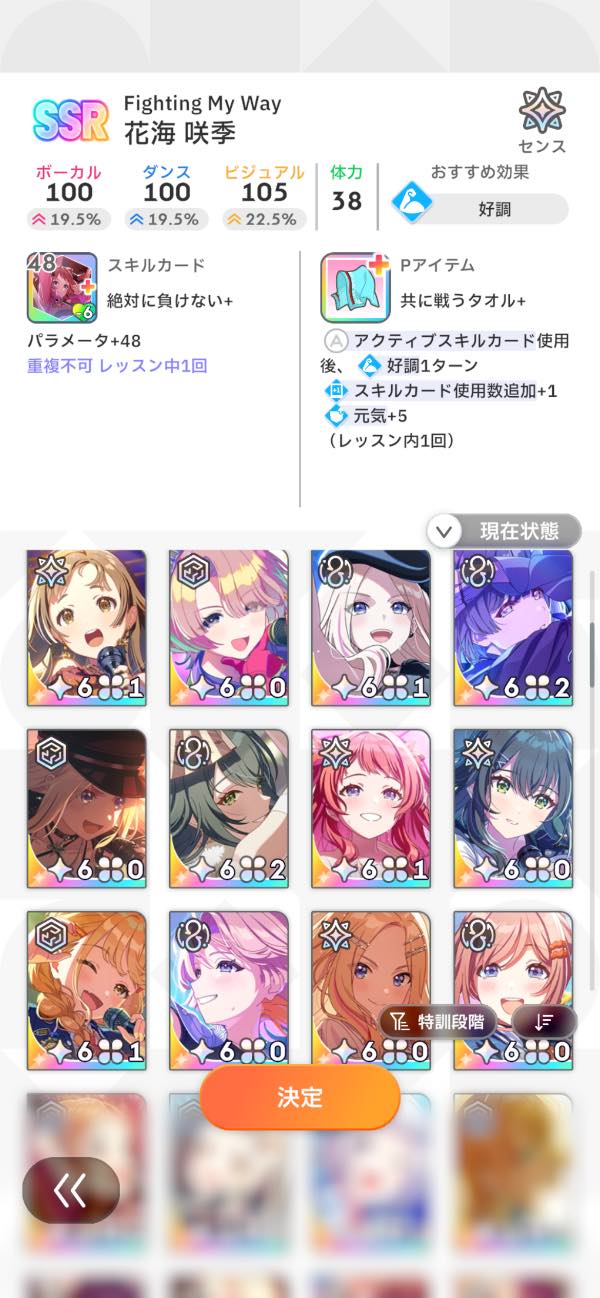Open the skill card 絶対に負けない+ icon
The image size is (600, 1298).
(x=62, y=287)
